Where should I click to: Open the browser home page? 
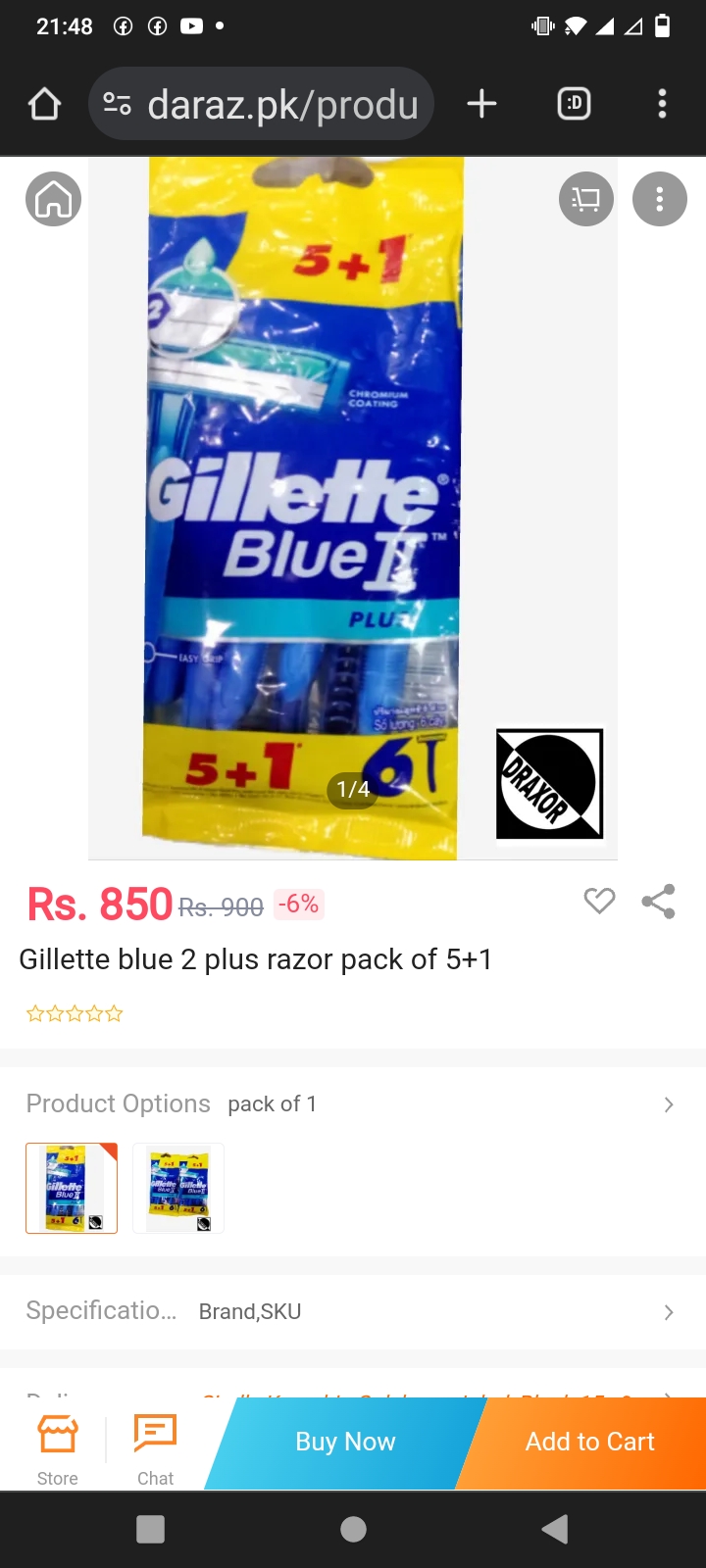tap(45, 104)
